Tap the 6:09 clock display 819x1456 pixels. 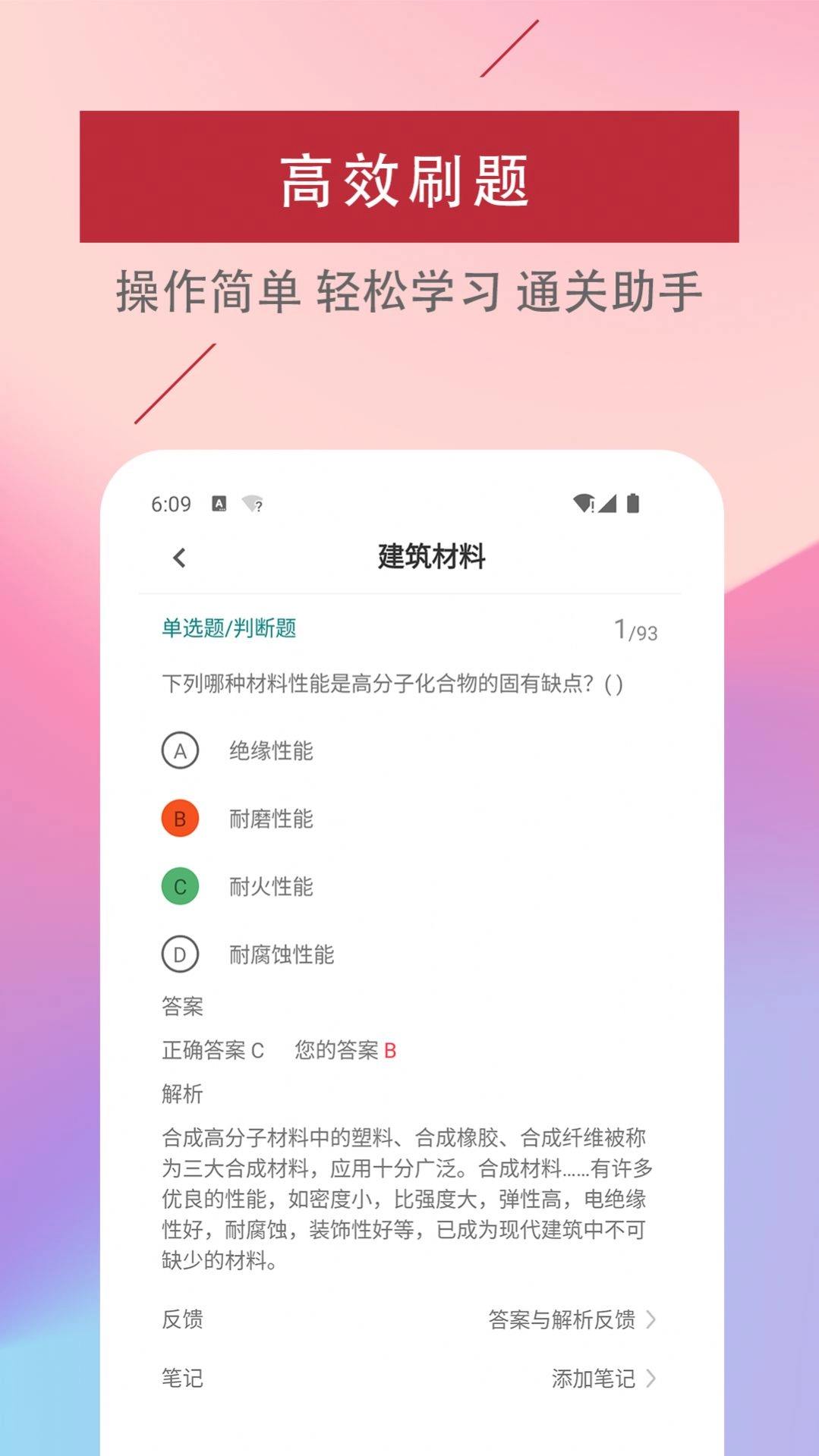coord(170,502)
